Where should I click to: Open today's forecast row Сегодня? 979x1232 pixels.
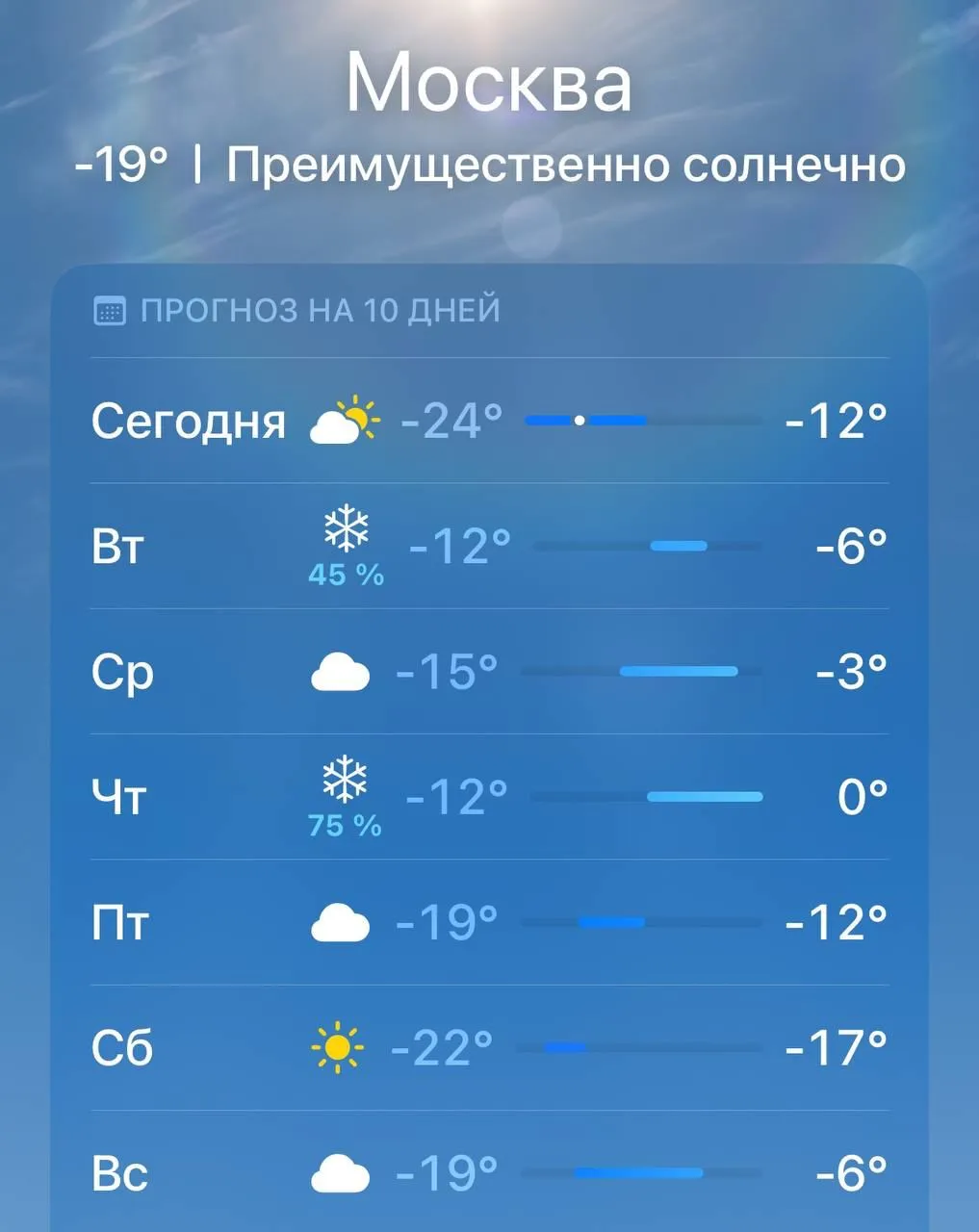click(489, 421)
